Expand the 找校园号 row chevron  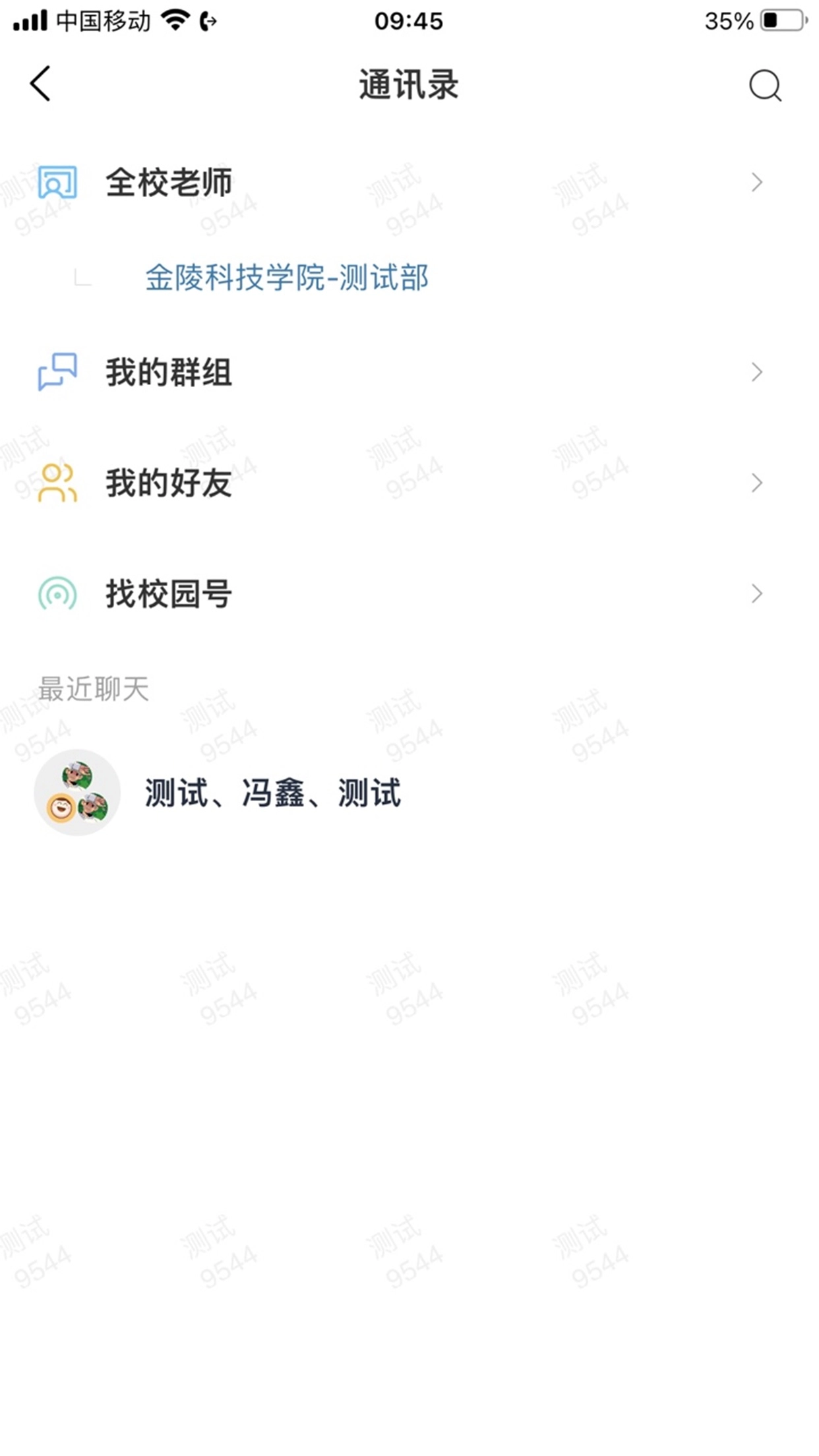[757, 593]
